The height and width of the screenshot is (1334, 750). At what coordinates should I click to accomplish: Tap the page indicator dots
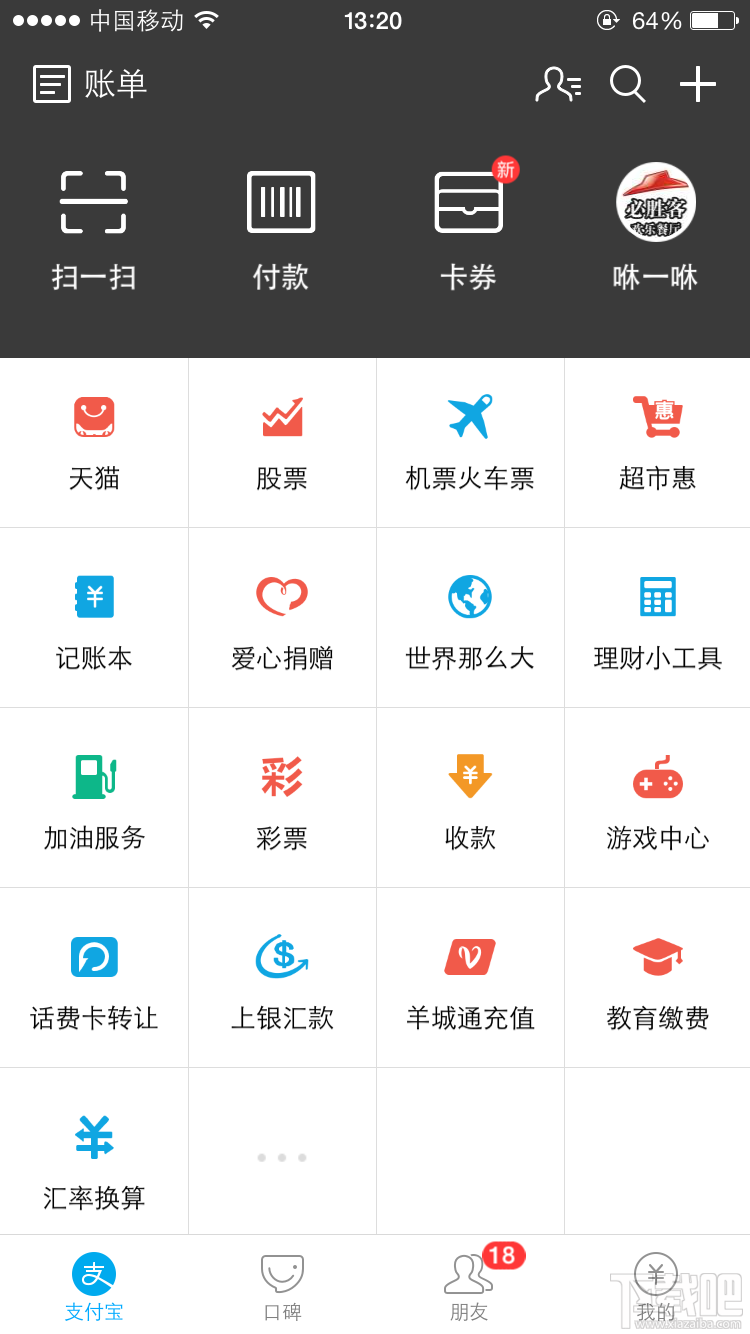pyautogui.click(x=281, y=1155)
